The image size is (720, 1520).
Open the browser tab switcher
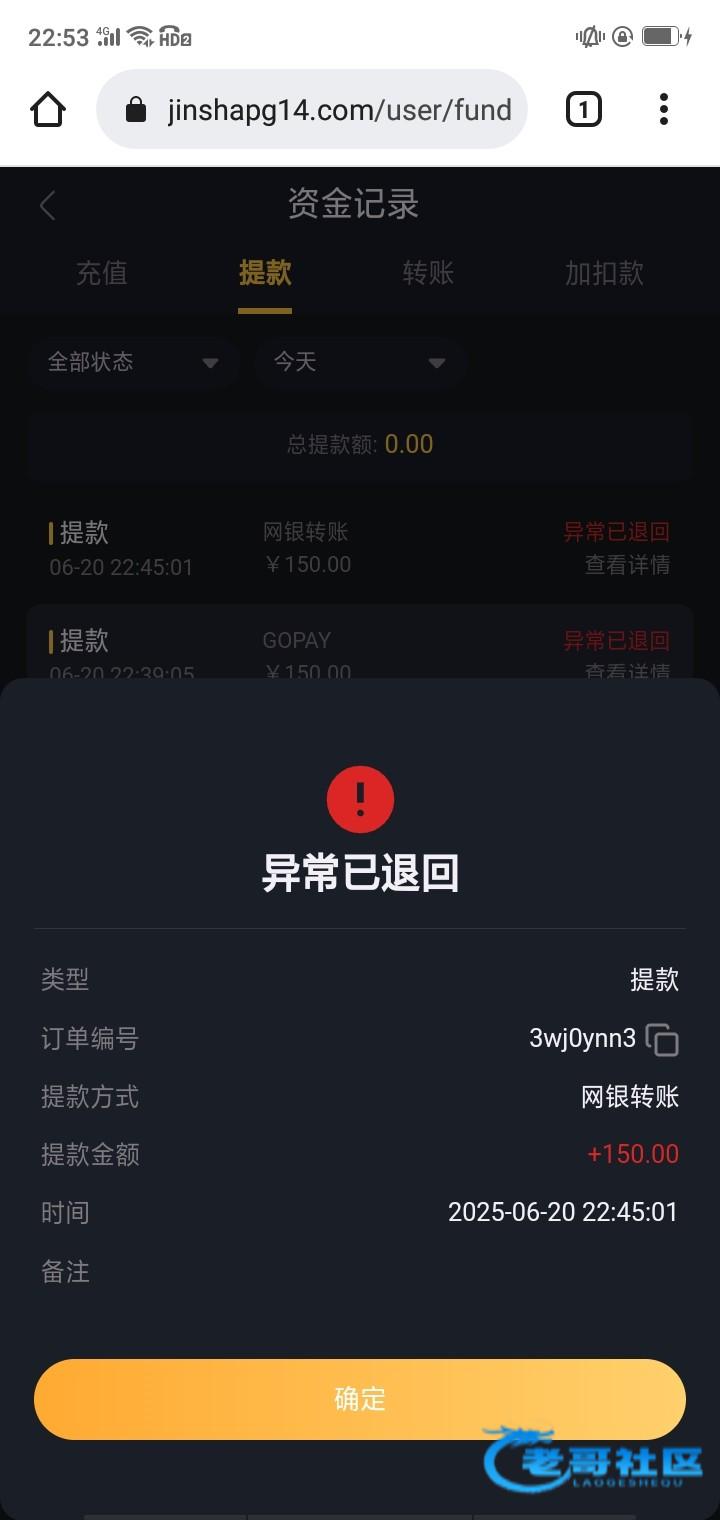coord(584,109)
